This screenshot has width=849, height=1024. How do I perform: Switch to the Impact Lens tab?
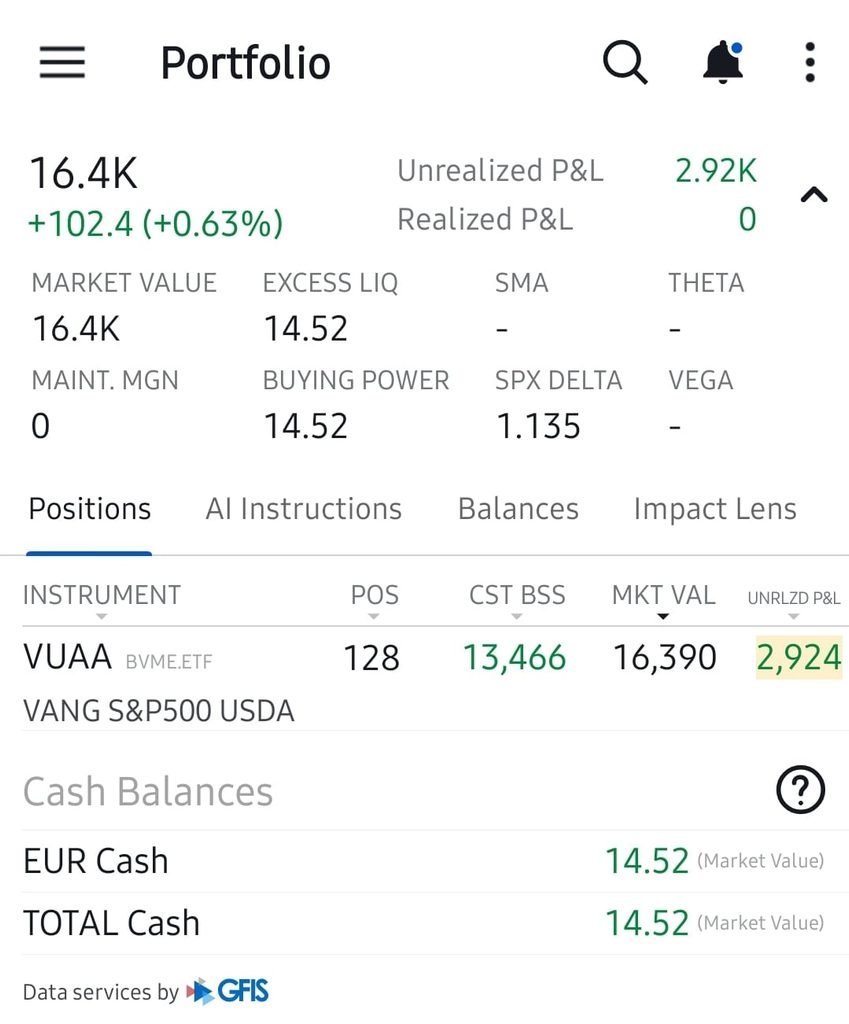click(715, 509)
